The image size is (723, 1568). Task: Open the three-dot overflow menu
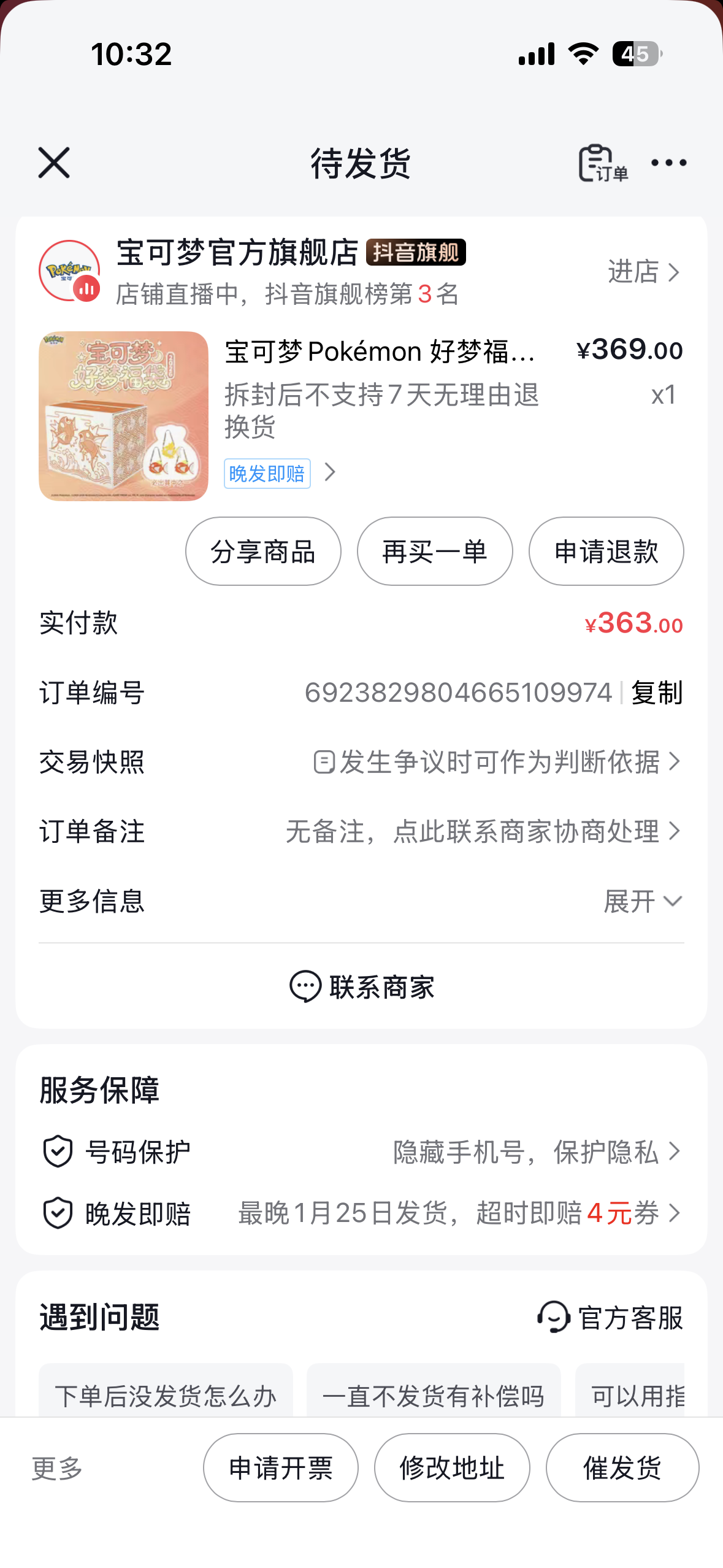668,163
